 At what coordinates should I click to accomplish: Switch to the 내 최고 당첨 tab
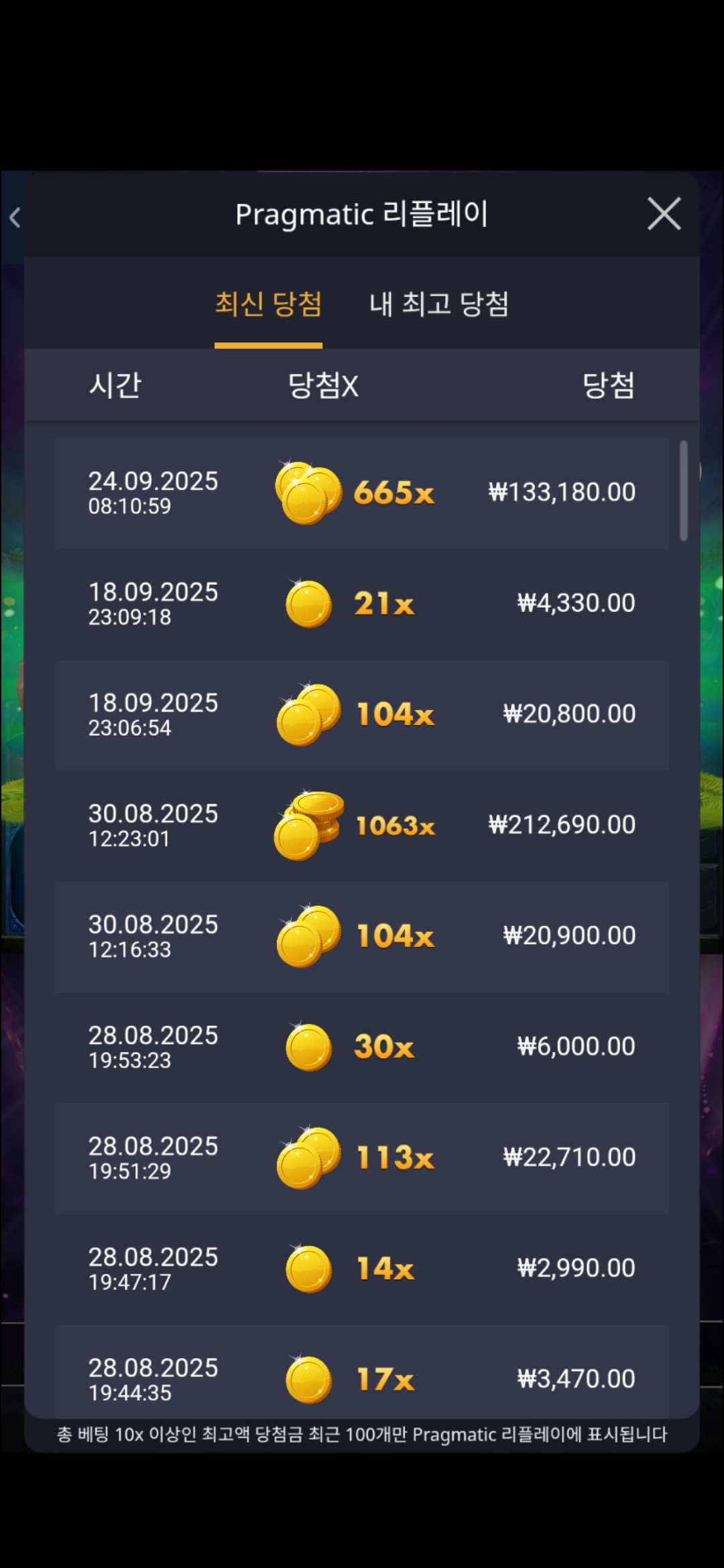[439, 304]
